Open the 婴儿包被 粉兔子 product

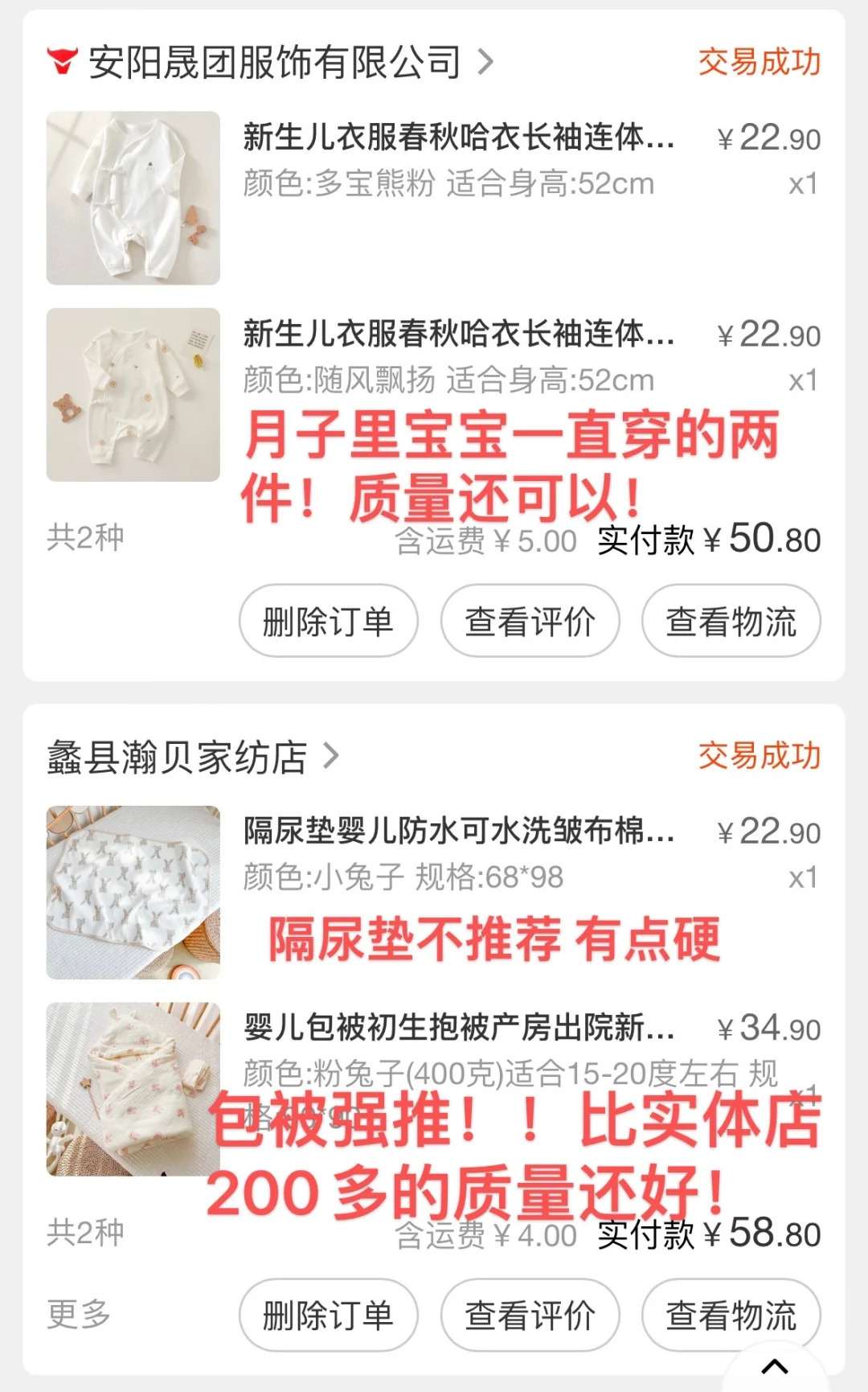coord(133,1089)
